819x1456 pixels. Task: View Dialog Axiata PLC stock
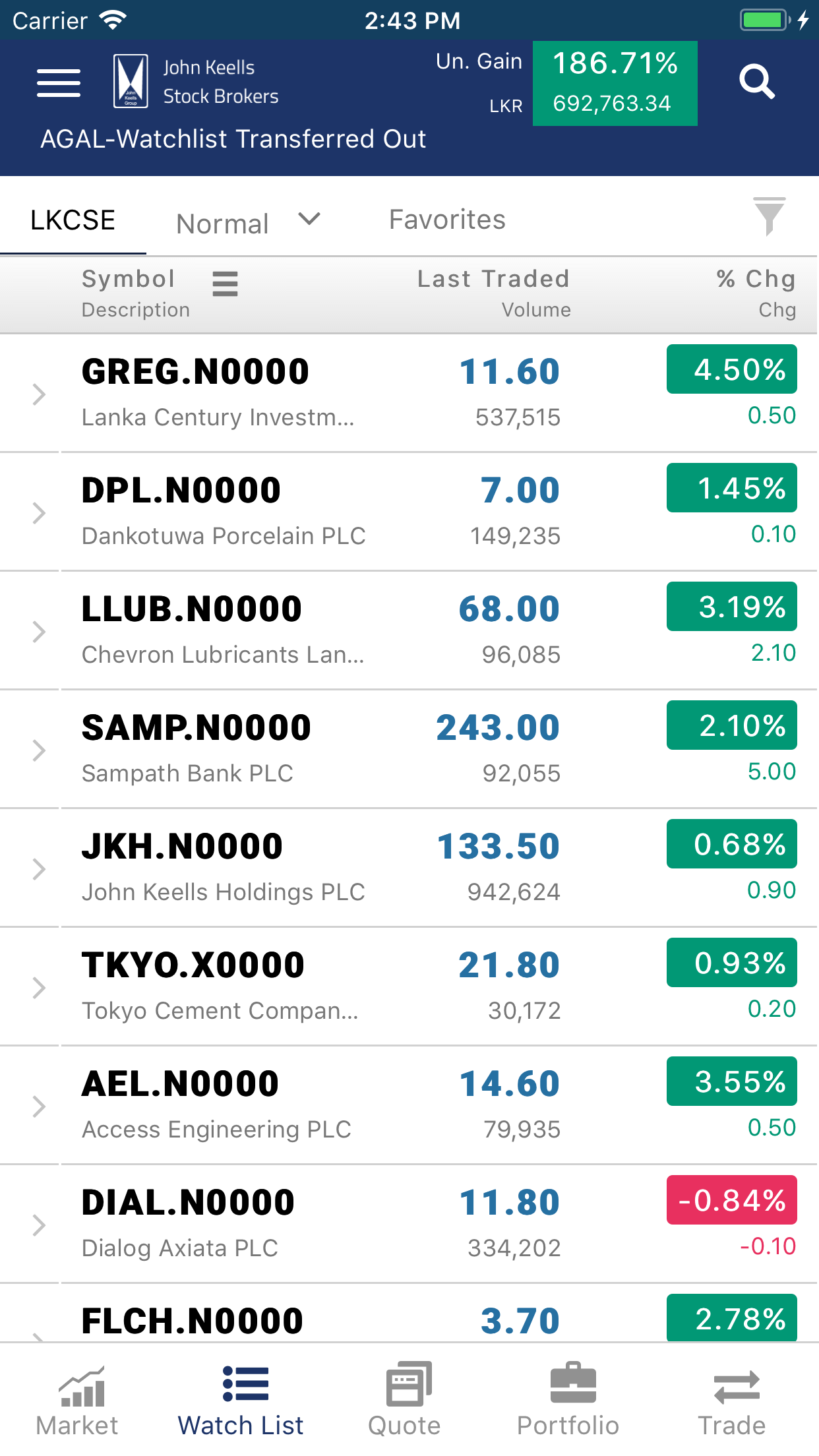409,1225
